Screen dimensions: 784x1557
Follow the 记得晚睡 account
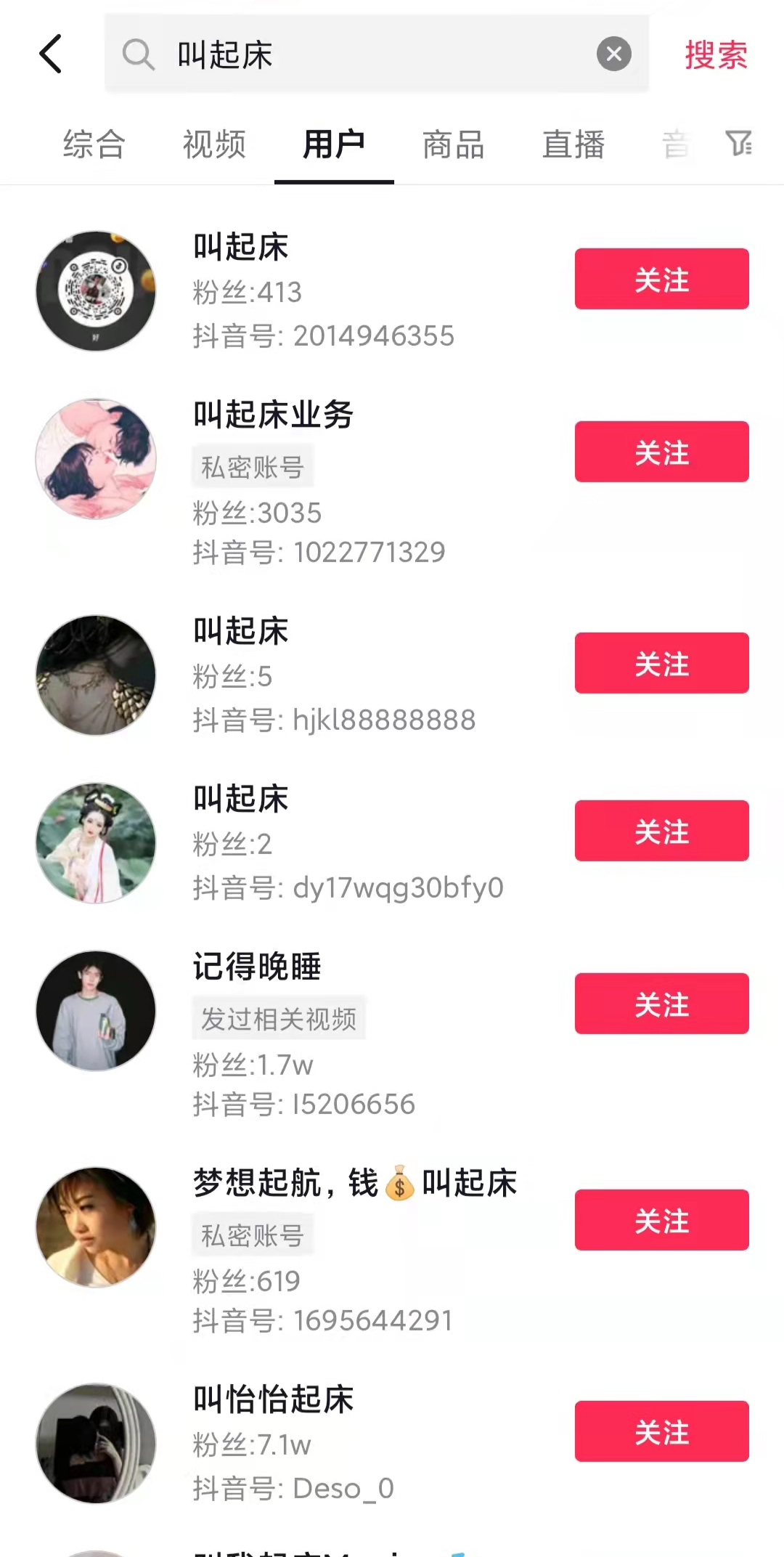pos(661,1004)
